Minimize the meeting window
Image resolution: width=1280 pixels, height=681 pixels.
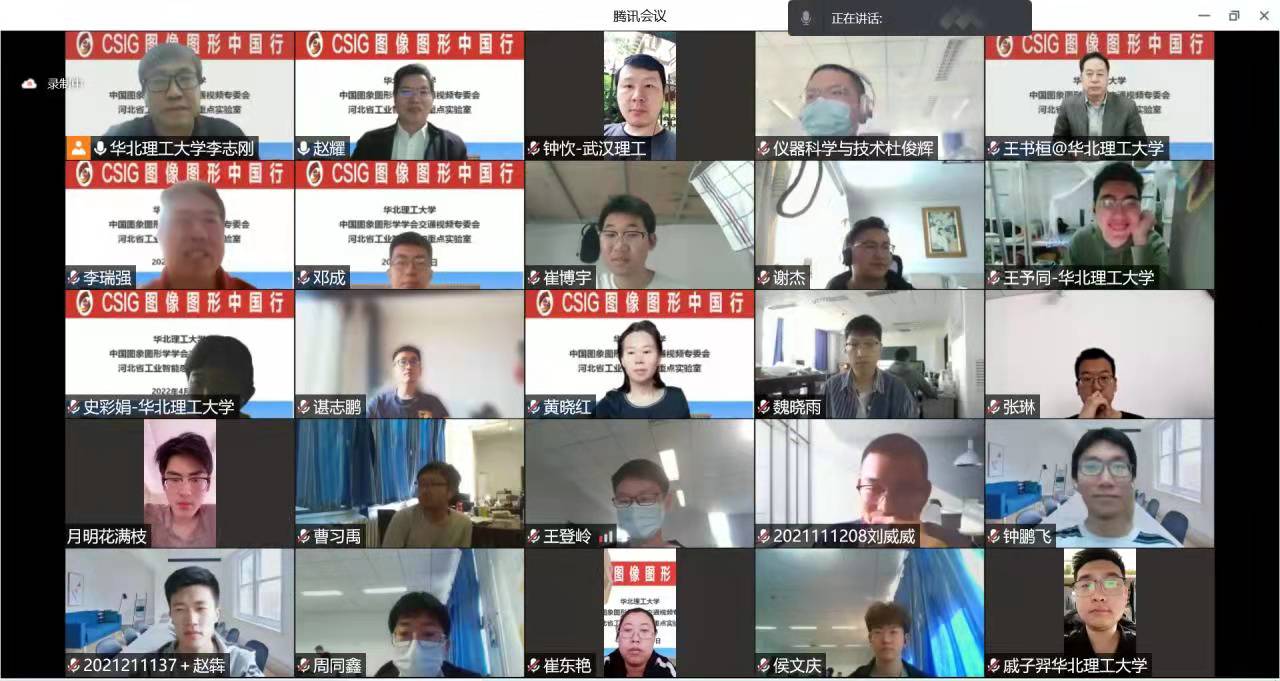1205,15
